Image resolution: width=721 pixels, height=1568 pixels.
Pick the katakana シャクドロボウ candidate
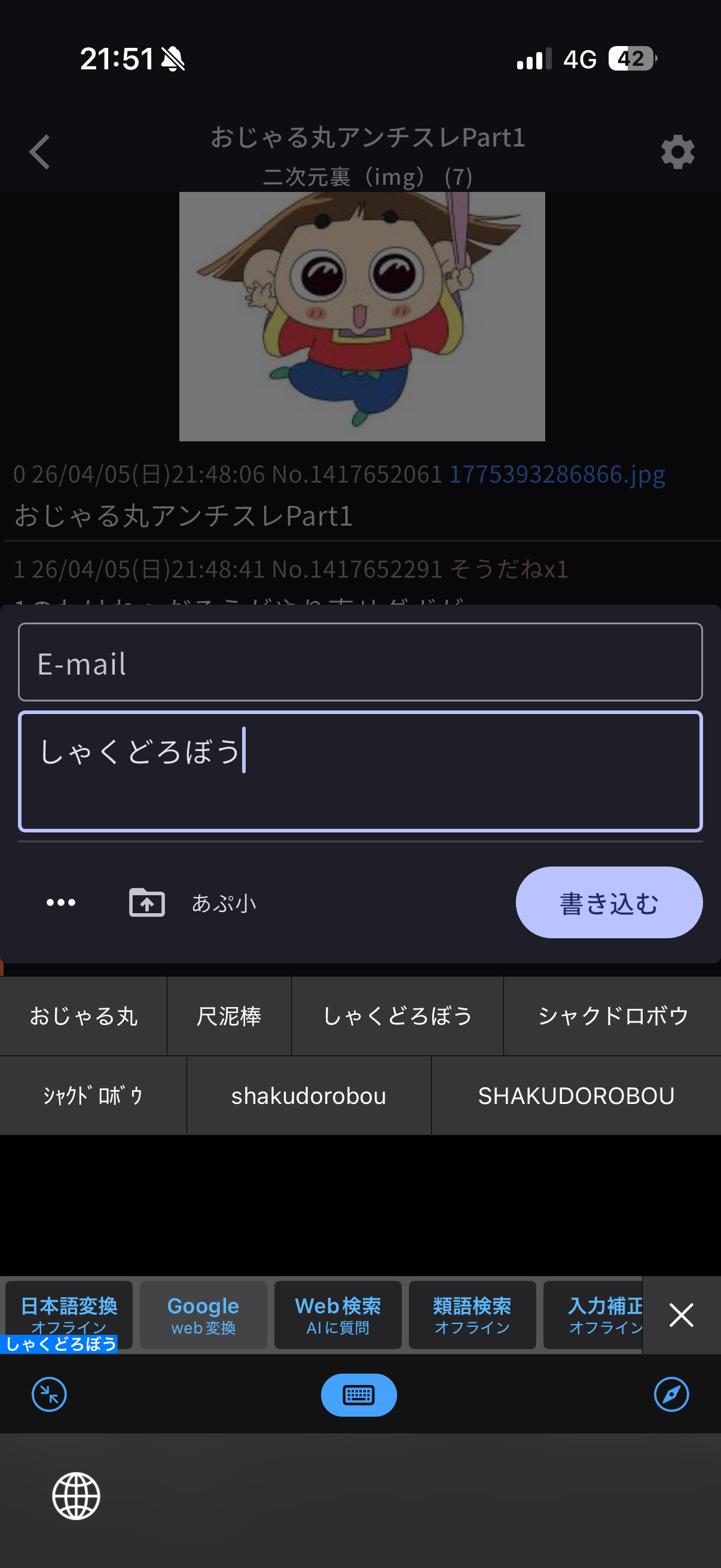(612, 1016)
